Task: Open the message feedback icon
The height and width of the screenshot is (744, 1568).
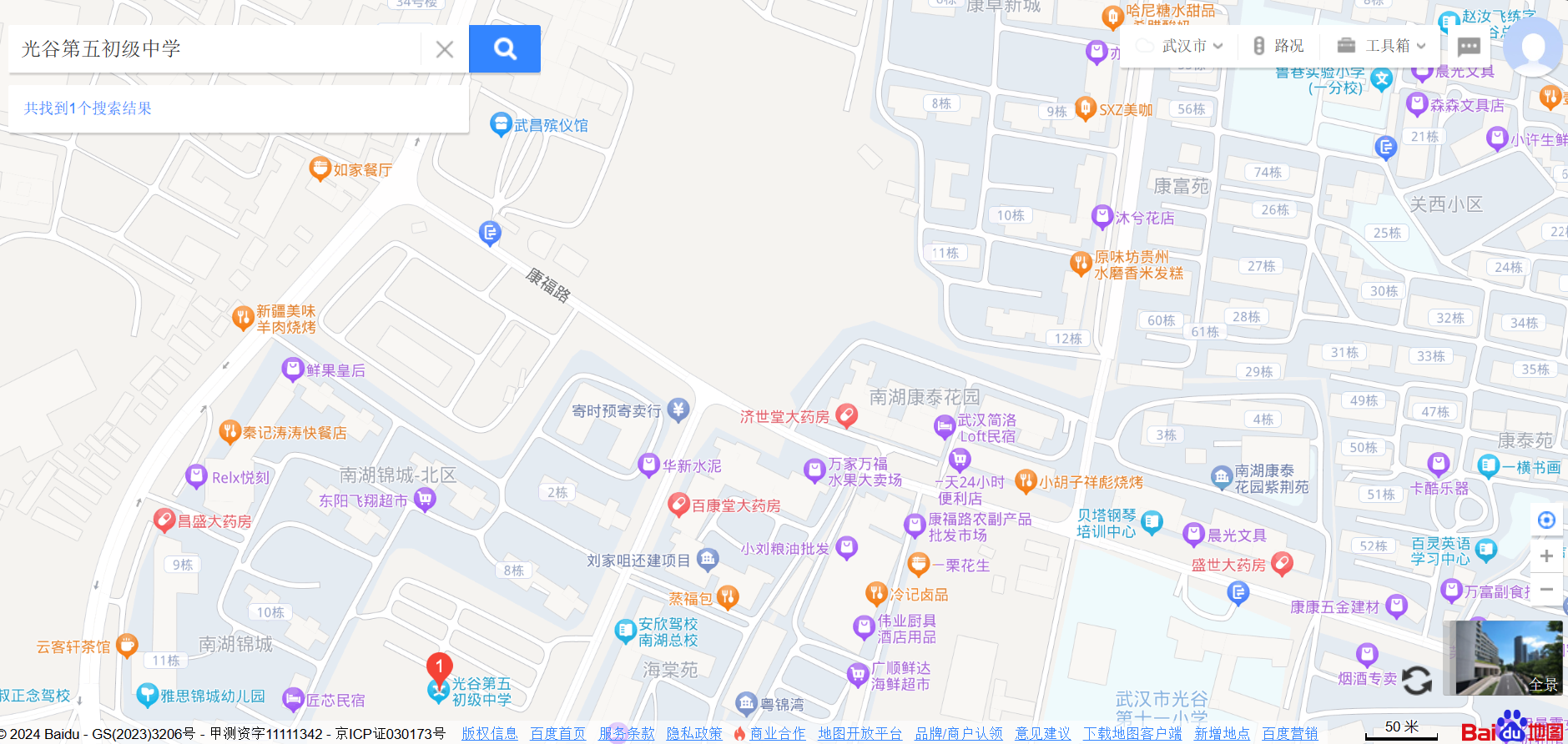Action: coord(1469,47)
